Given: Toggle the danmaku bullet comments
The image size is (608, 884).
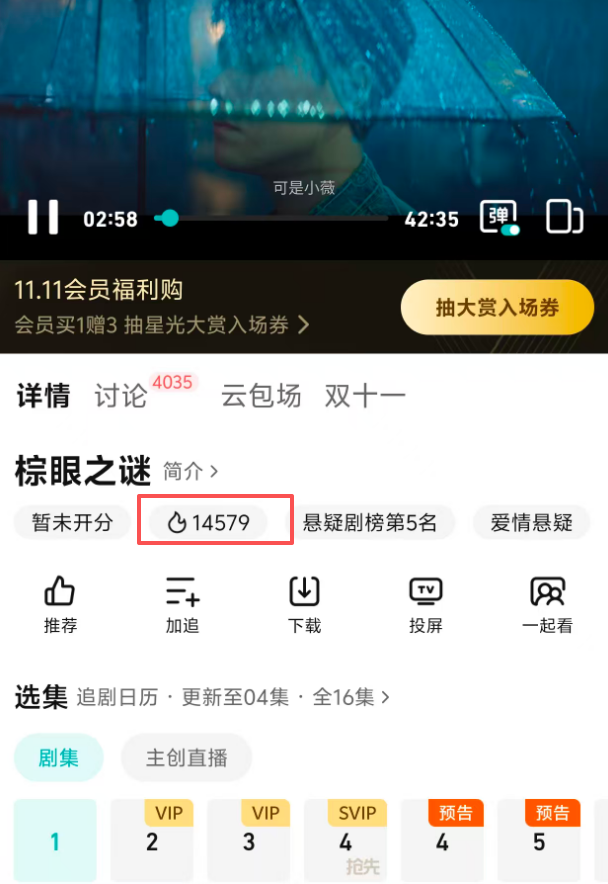Looking at the screenshot, I should tap(500, 218).
